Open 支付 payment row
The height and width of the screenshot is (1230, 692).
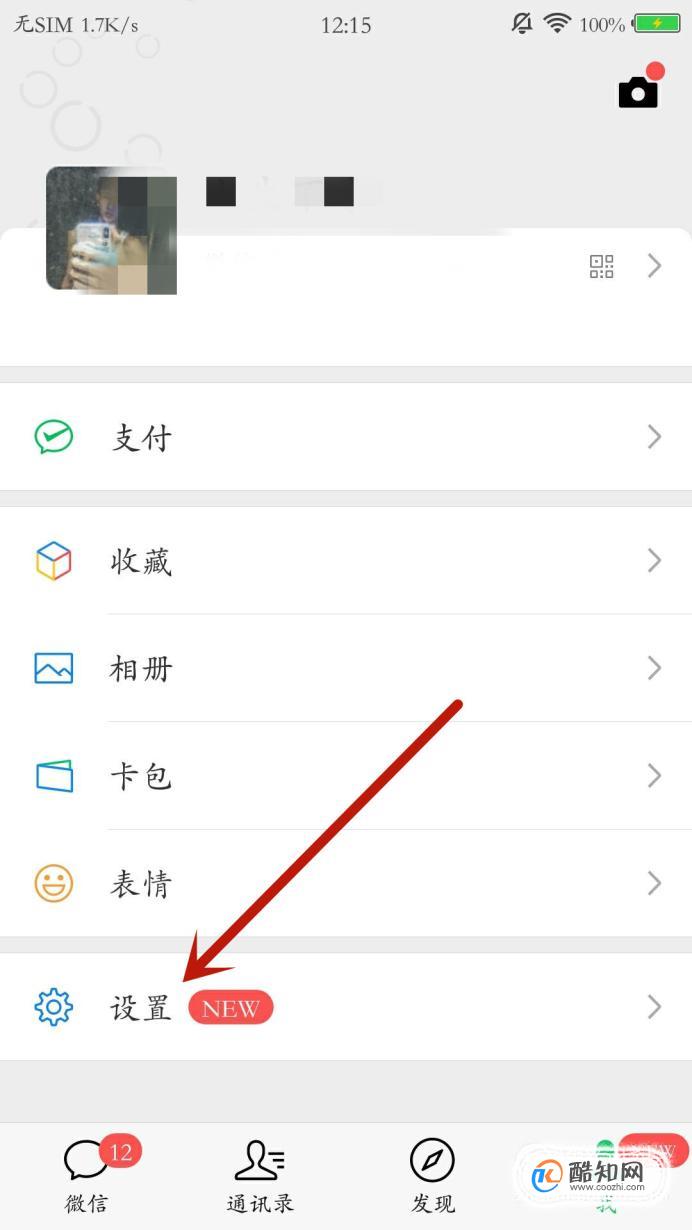pos(345,437)
